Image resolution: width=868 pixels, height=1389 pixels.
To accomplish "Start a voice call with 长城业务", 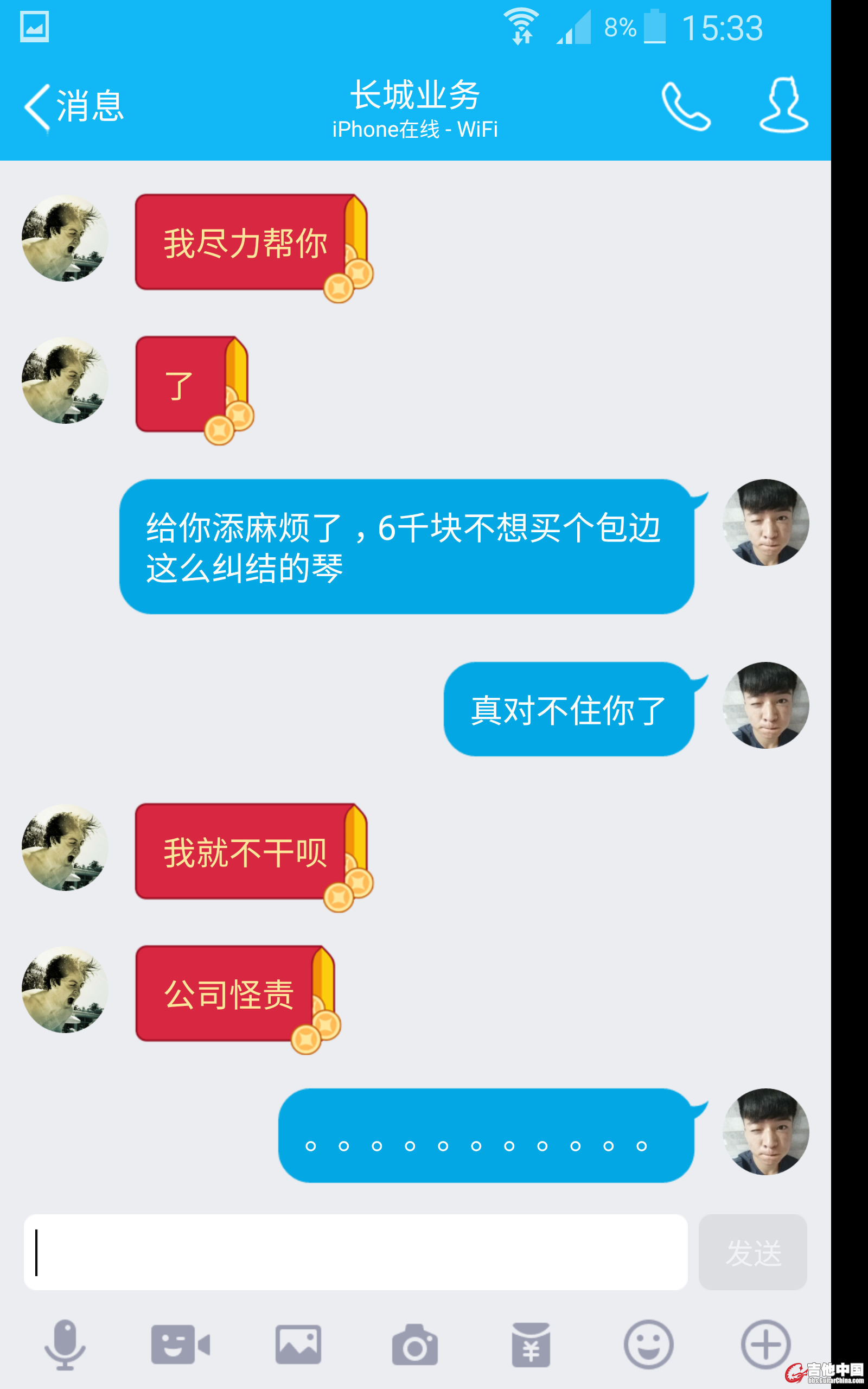I will click(x=685, y=107).
